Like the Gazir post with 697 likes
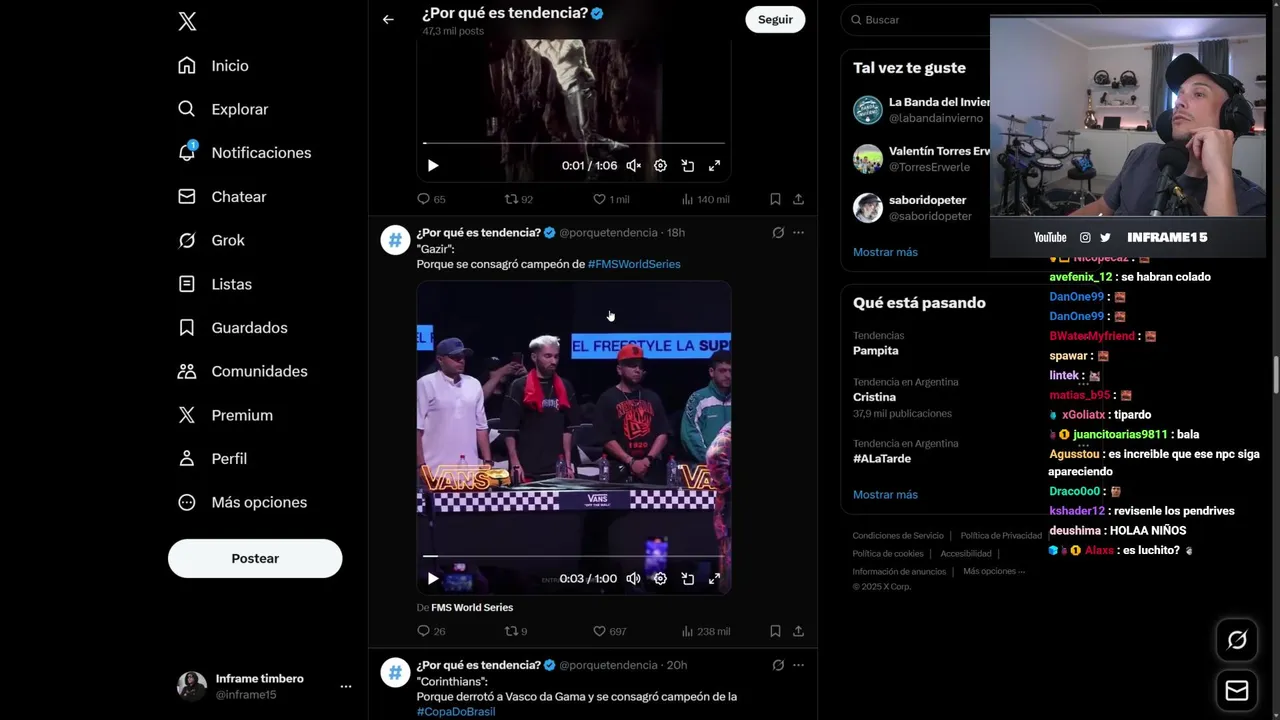The height and width of the screenshot is (720, 1280). (x=600, y=631)
